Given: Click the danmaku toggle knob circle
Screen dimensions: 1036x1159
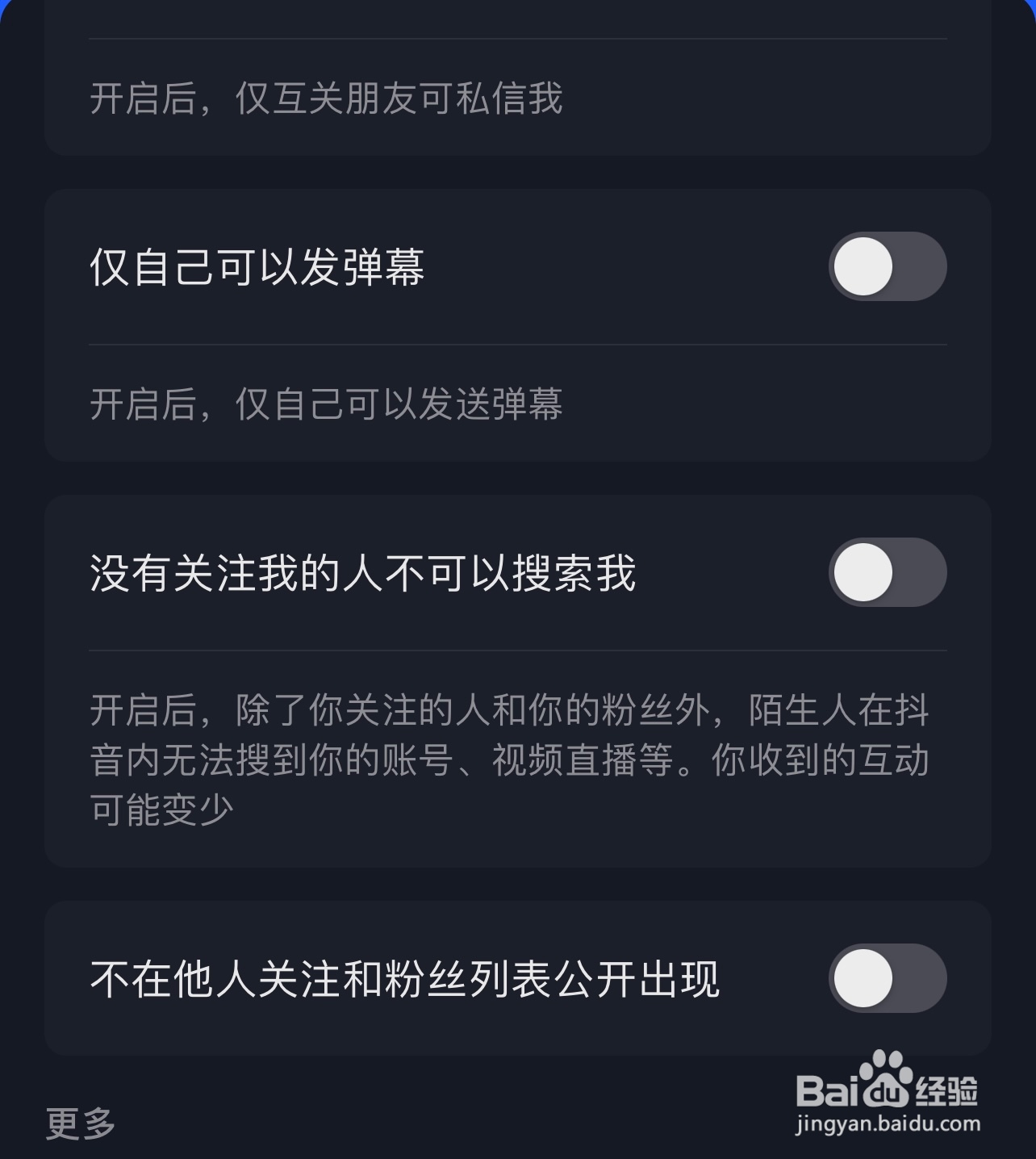Looking at the screenshot, I should click(x=862, y=267).
